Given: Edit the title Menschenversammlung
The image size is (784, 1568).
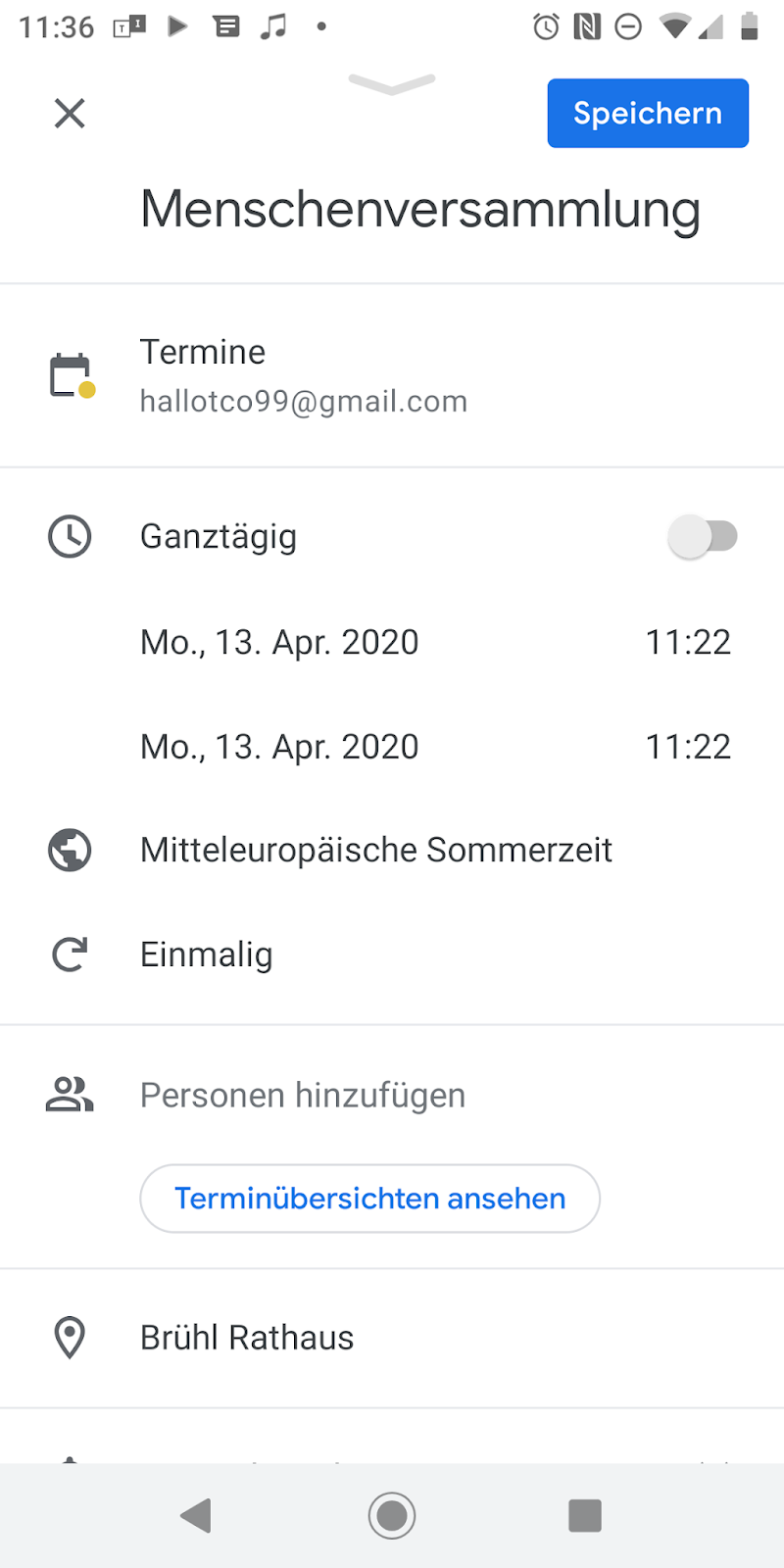Looking at the screenshot, I should click(x=420, y=210).
